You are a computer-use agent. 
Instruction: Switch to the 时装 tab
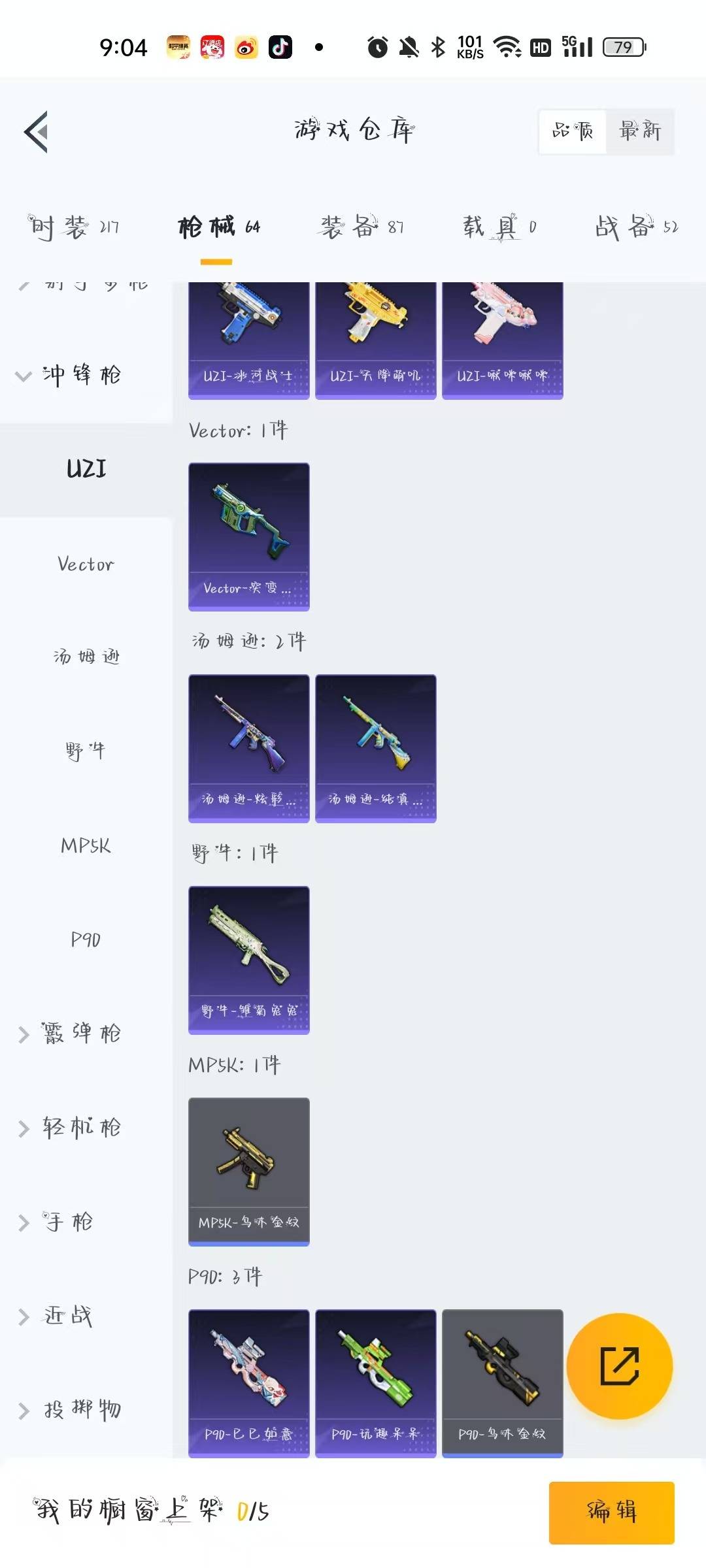tap(73, 227)
